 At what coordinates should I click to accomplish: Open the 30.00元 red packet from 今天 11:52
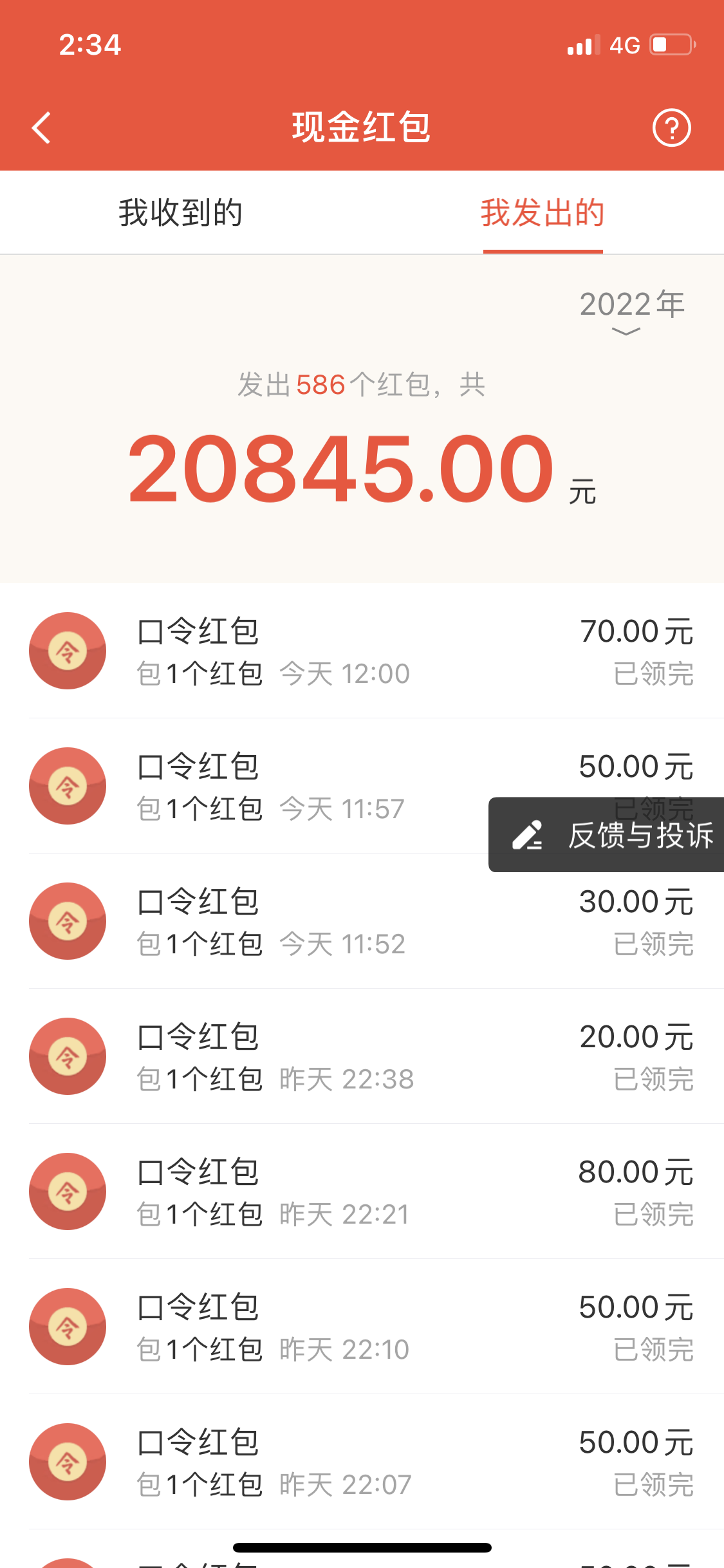[362, 921]
